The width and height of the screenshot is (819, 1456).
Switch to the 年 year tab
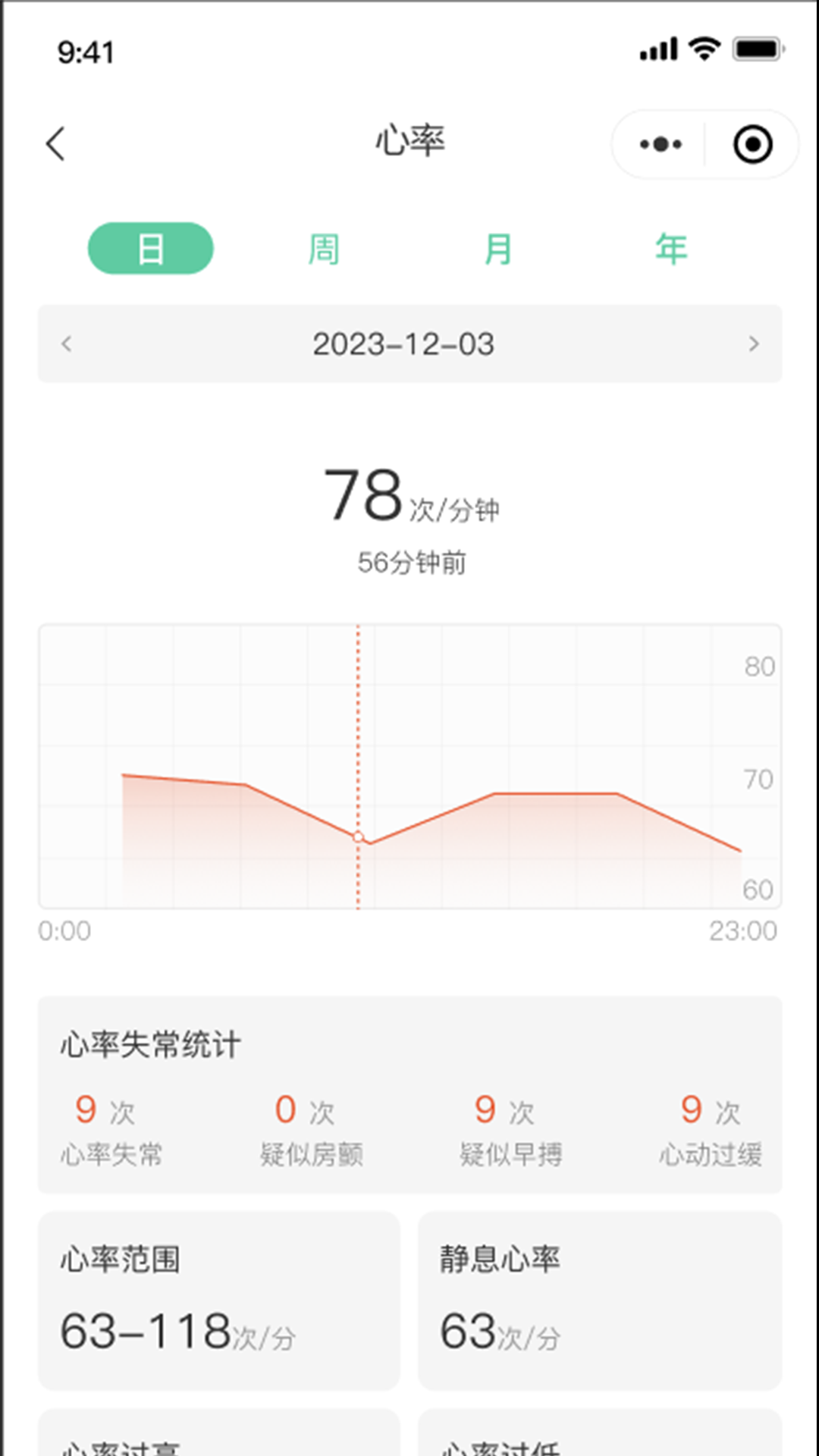[671, 249]
